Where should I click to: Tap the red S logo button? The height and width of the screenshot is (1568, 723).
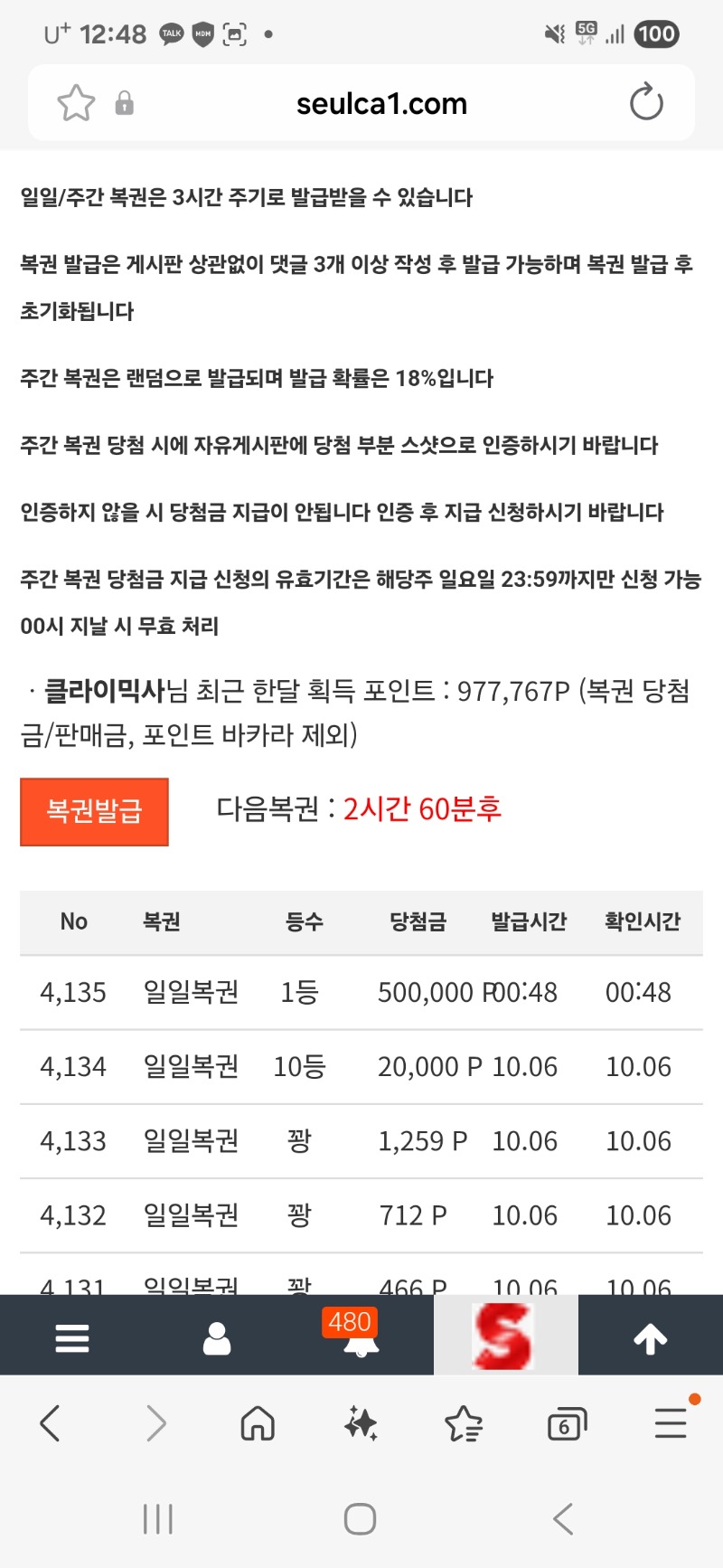[505, 1337]
